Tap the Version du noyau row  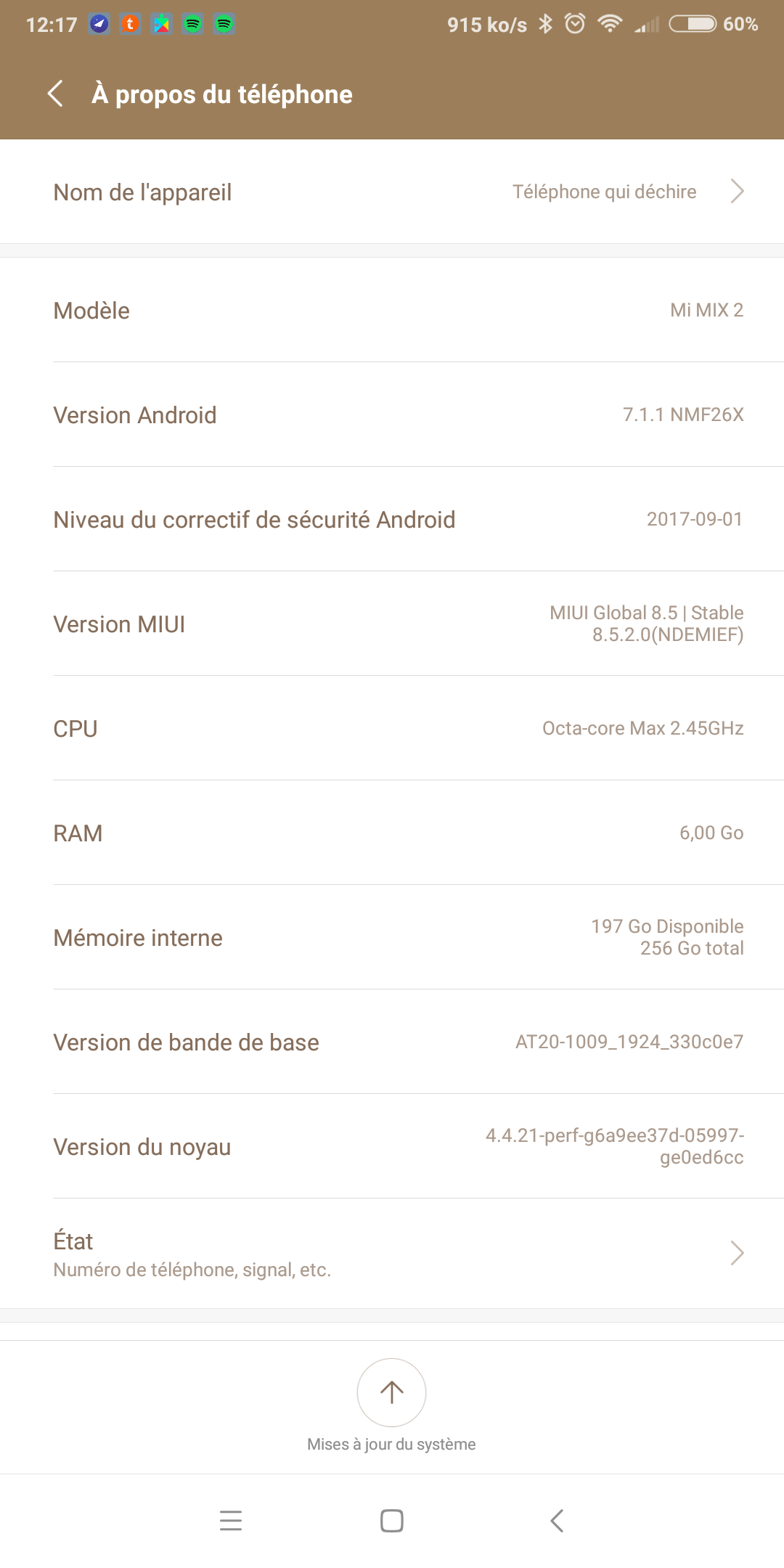[x=392, y=1147]
